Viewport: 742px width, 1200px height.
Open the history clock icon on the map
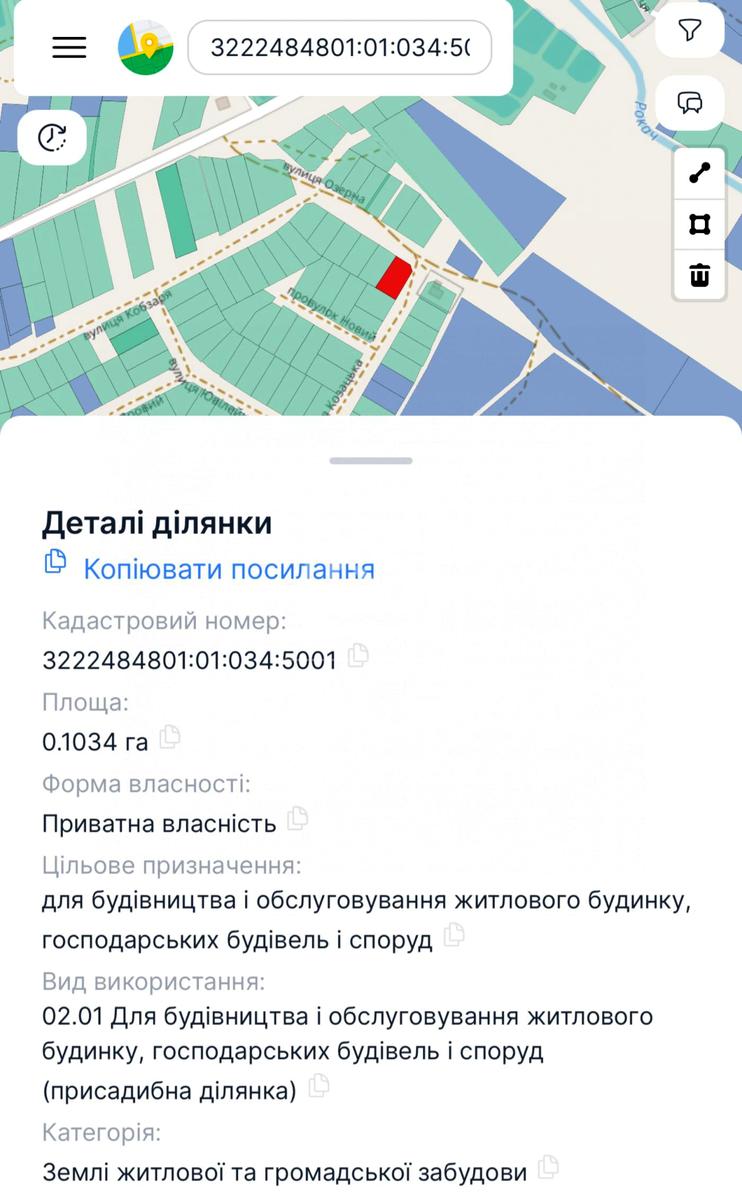pyautogui.click(x=51, y=138)
